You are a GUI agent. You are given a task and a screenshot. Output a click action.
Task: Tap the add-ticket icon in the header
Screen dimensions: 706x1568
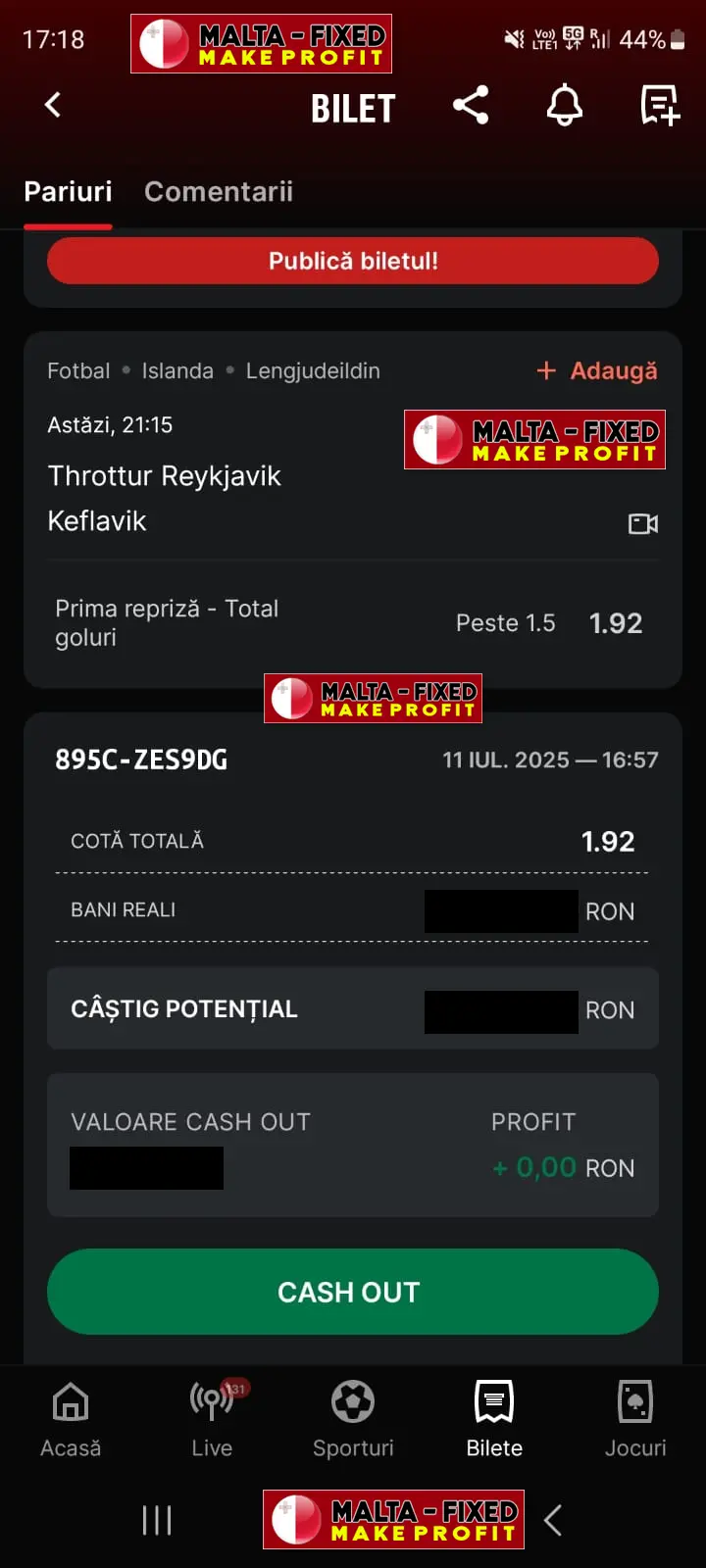pos(660,105)
